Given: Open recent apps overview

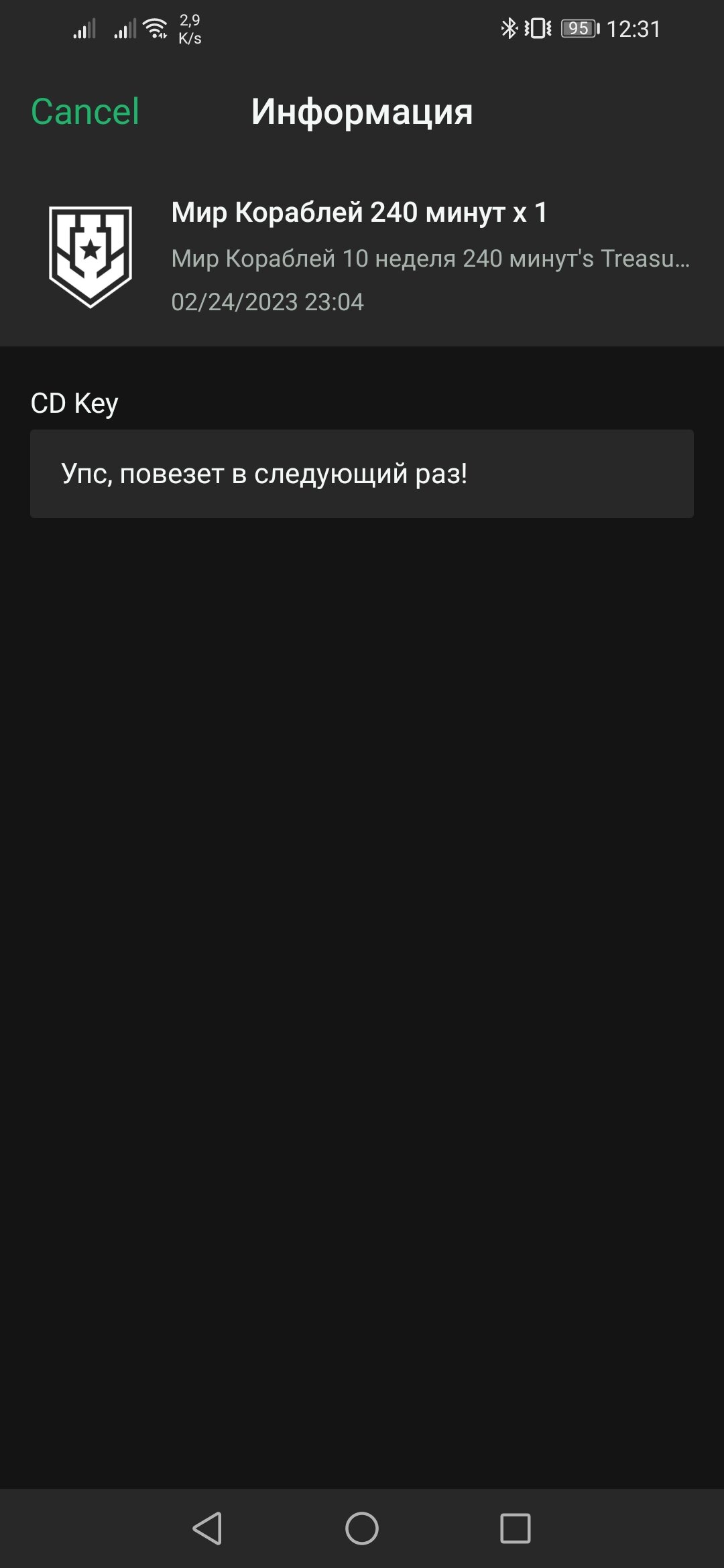Looking at the screenshot, I should [515, 1528].
